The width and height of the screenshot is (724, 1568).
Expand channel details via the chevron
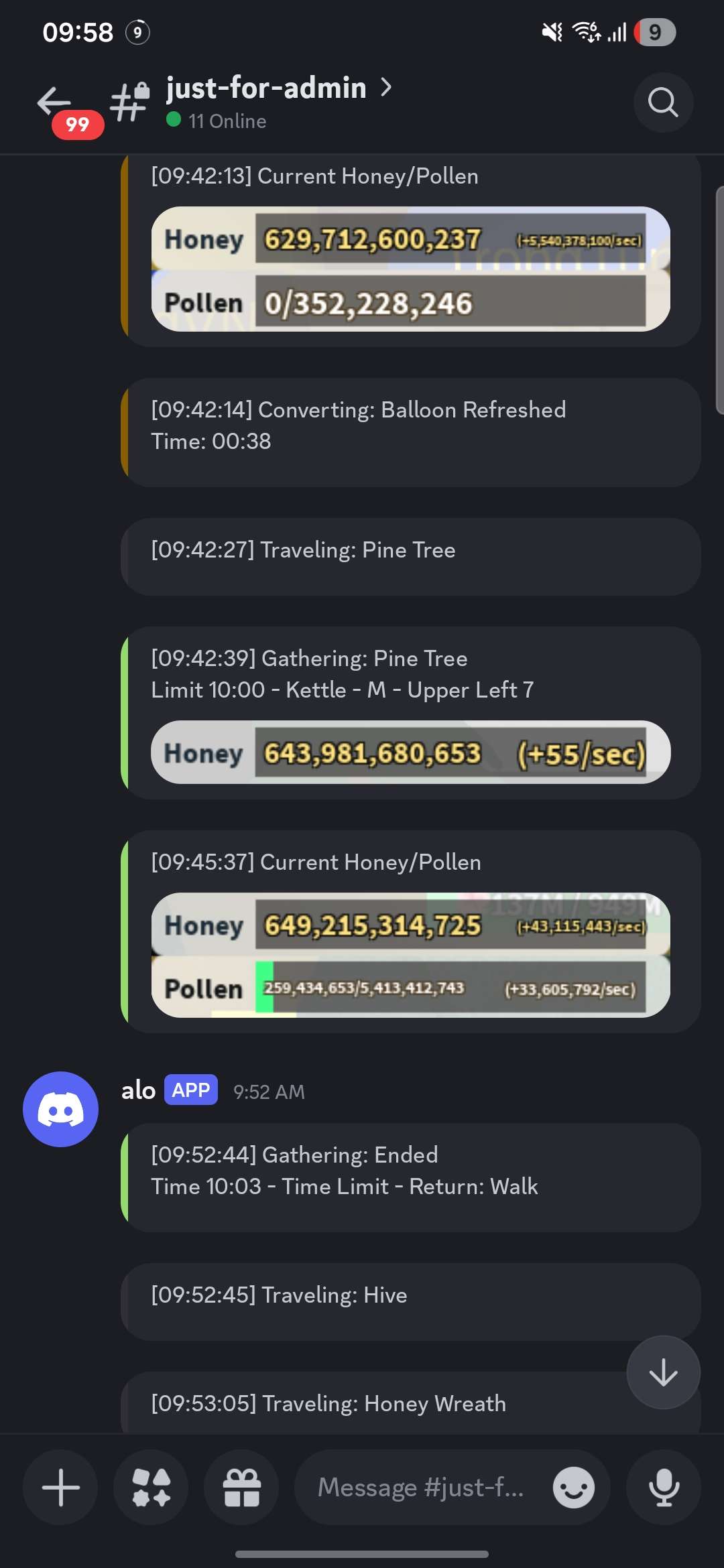tap(385, 88)
